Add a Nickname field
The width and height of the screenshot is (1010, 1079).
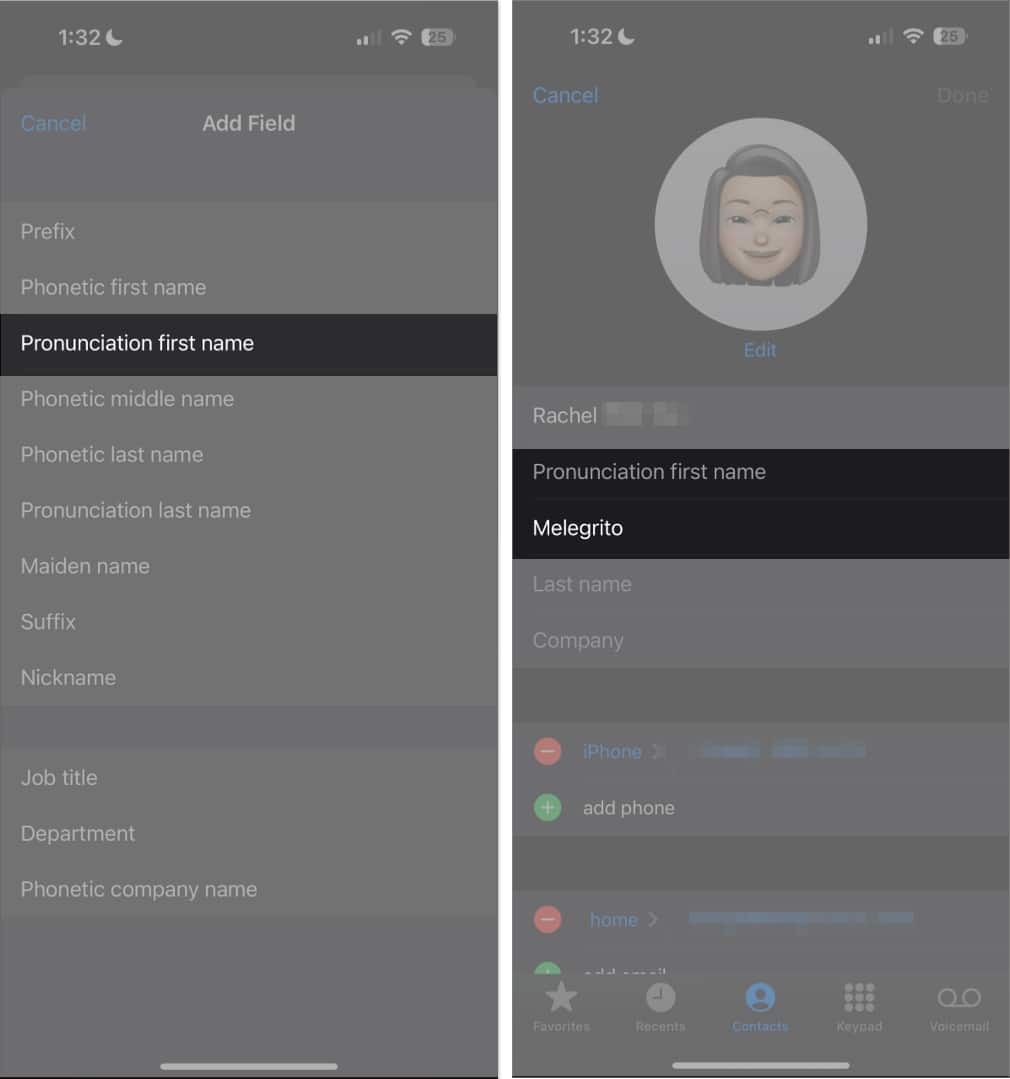tap(68, 677)
